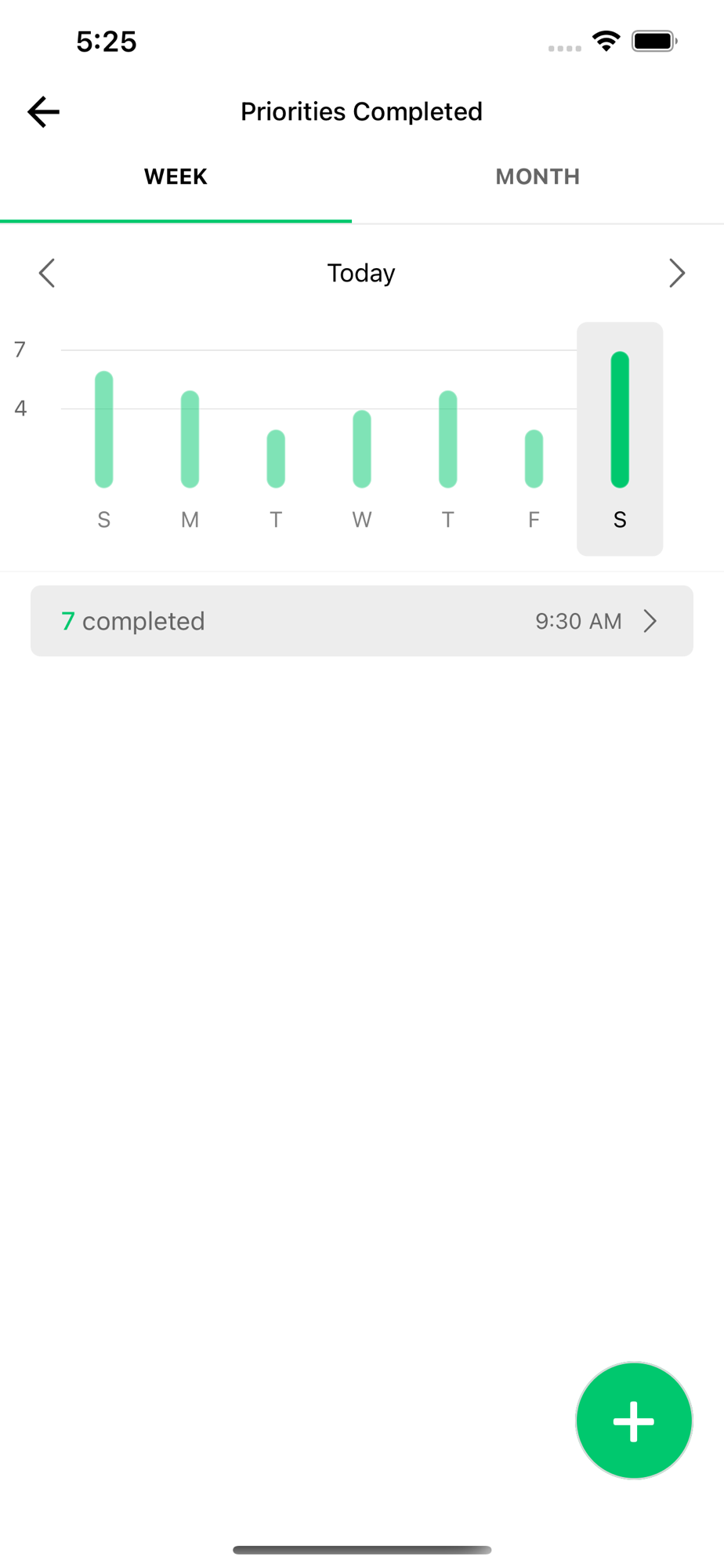Select the Wednesday bar in chart
Image resolution: width=724 pixels, height=1568 pixels.
361,449
